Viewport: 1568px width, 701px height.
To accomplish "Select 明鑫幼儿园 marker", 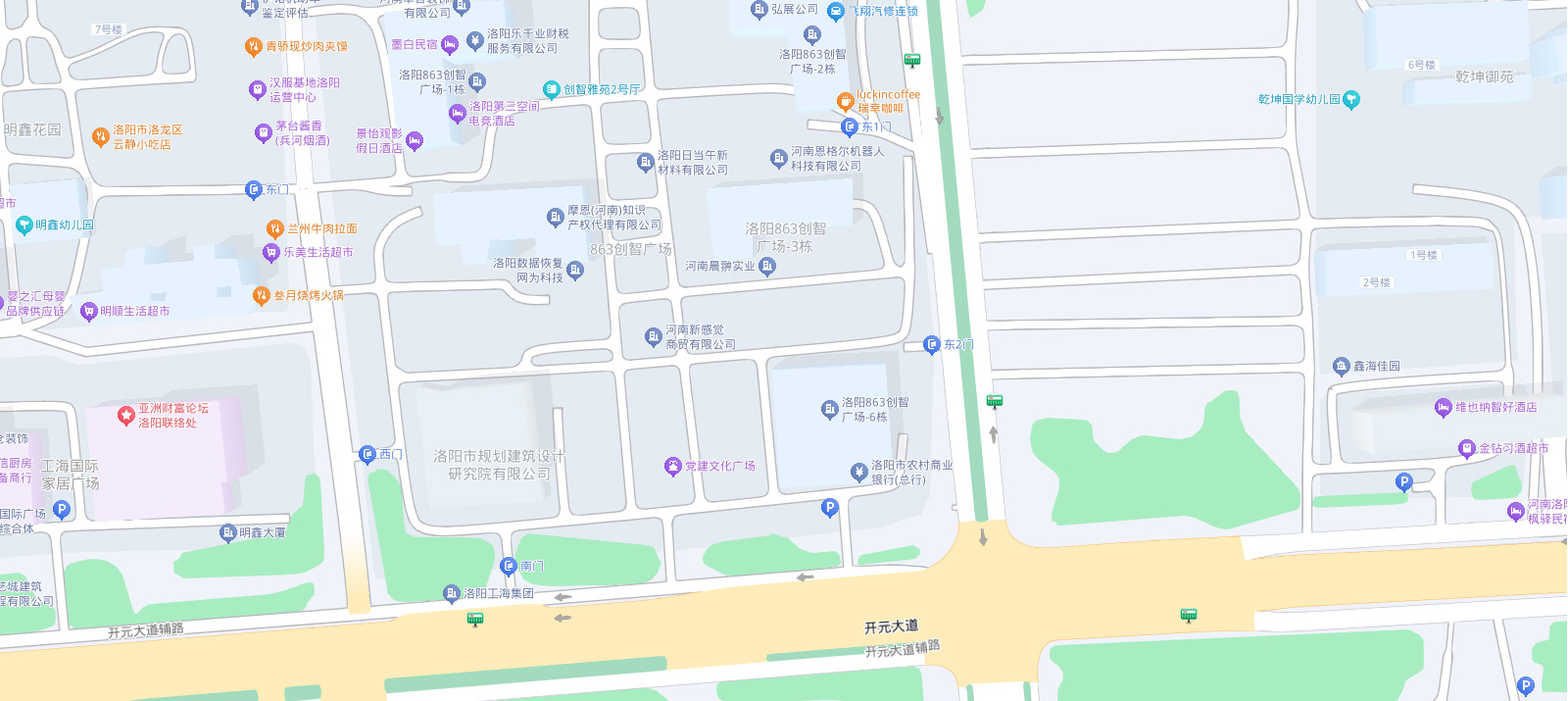I will 24,225.
